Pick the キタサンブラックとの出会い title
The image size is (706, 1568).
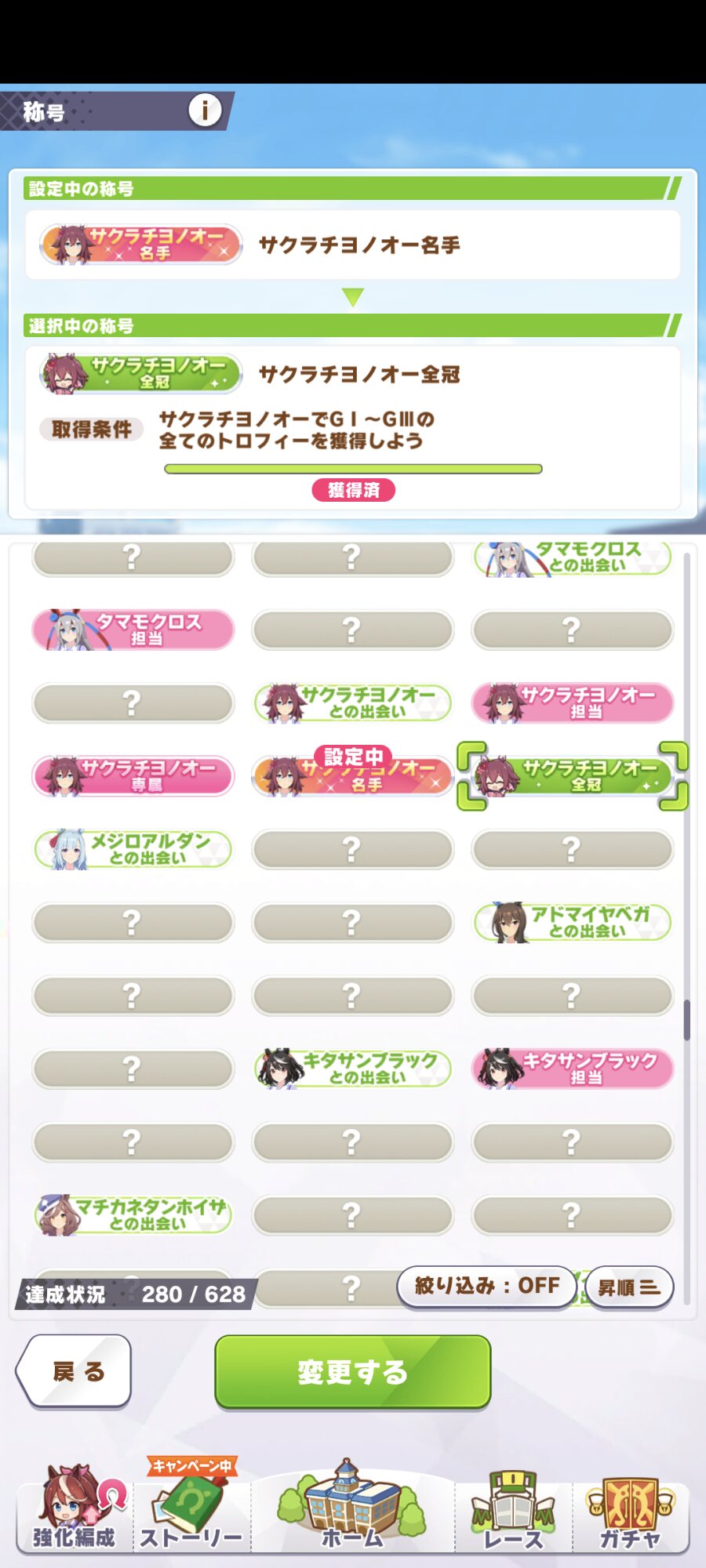pos(353,1069)
